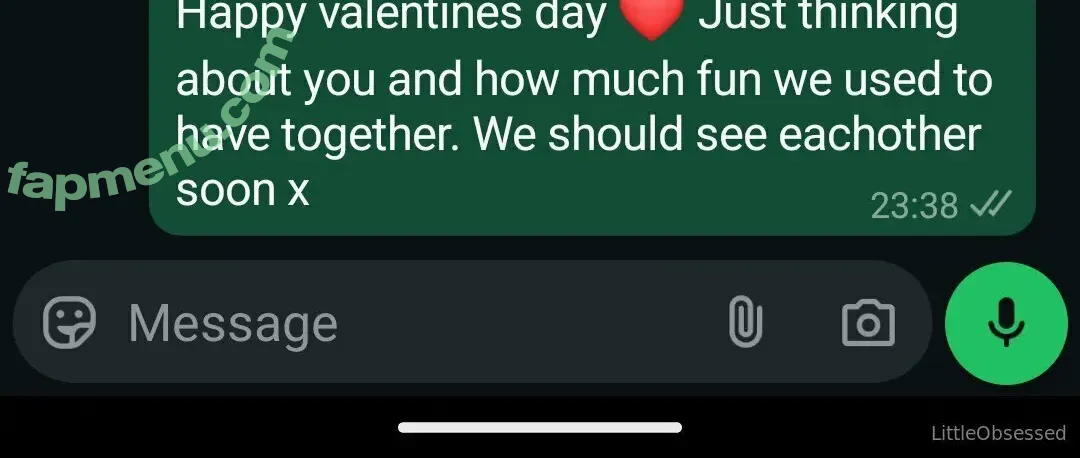The height and width of the screenshot is (458, 1080).
Task: Attach a file with the paperclip
Action: (x=745, y=323)
